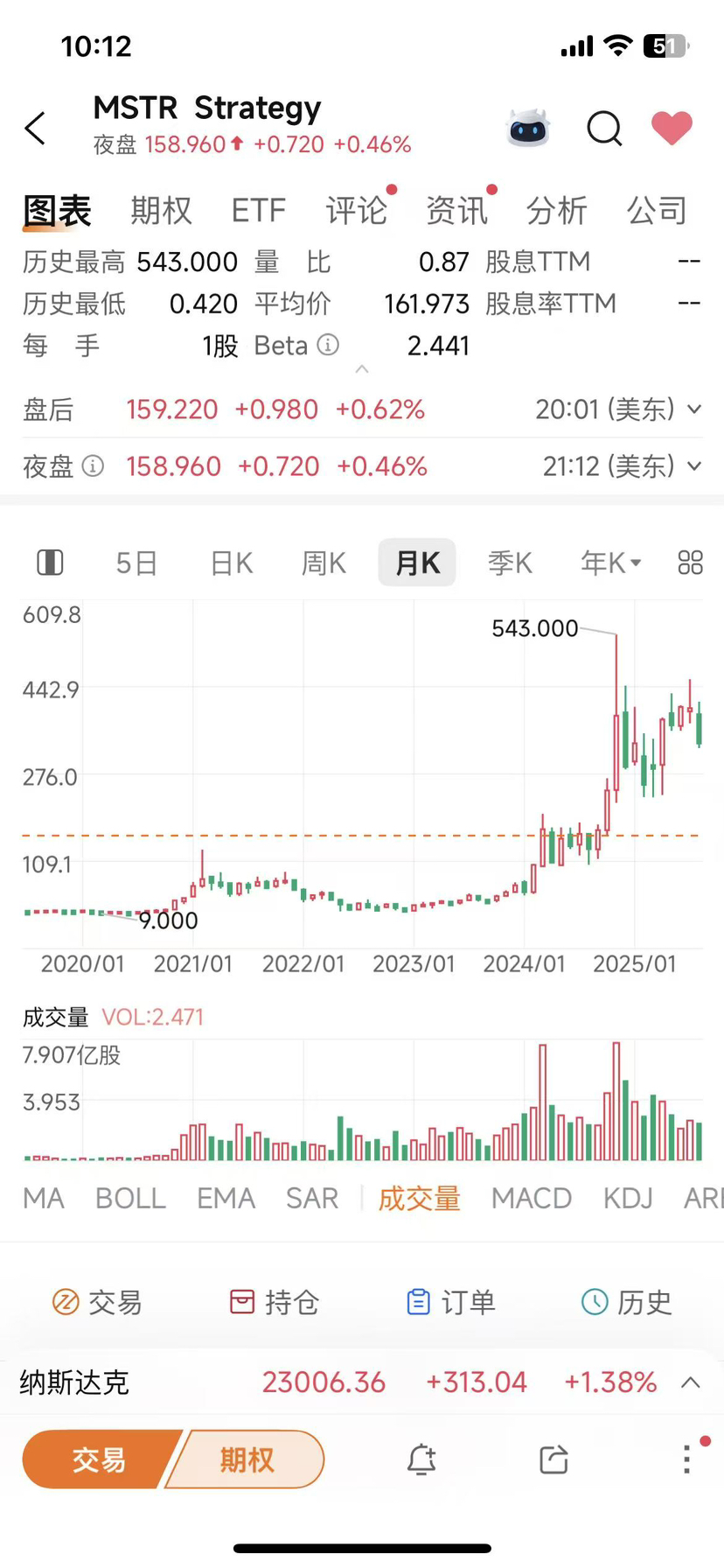Expand the 纳斯达克 index bar
This screenshot has height=1568, width=724.
click(x=690, y=1382)
